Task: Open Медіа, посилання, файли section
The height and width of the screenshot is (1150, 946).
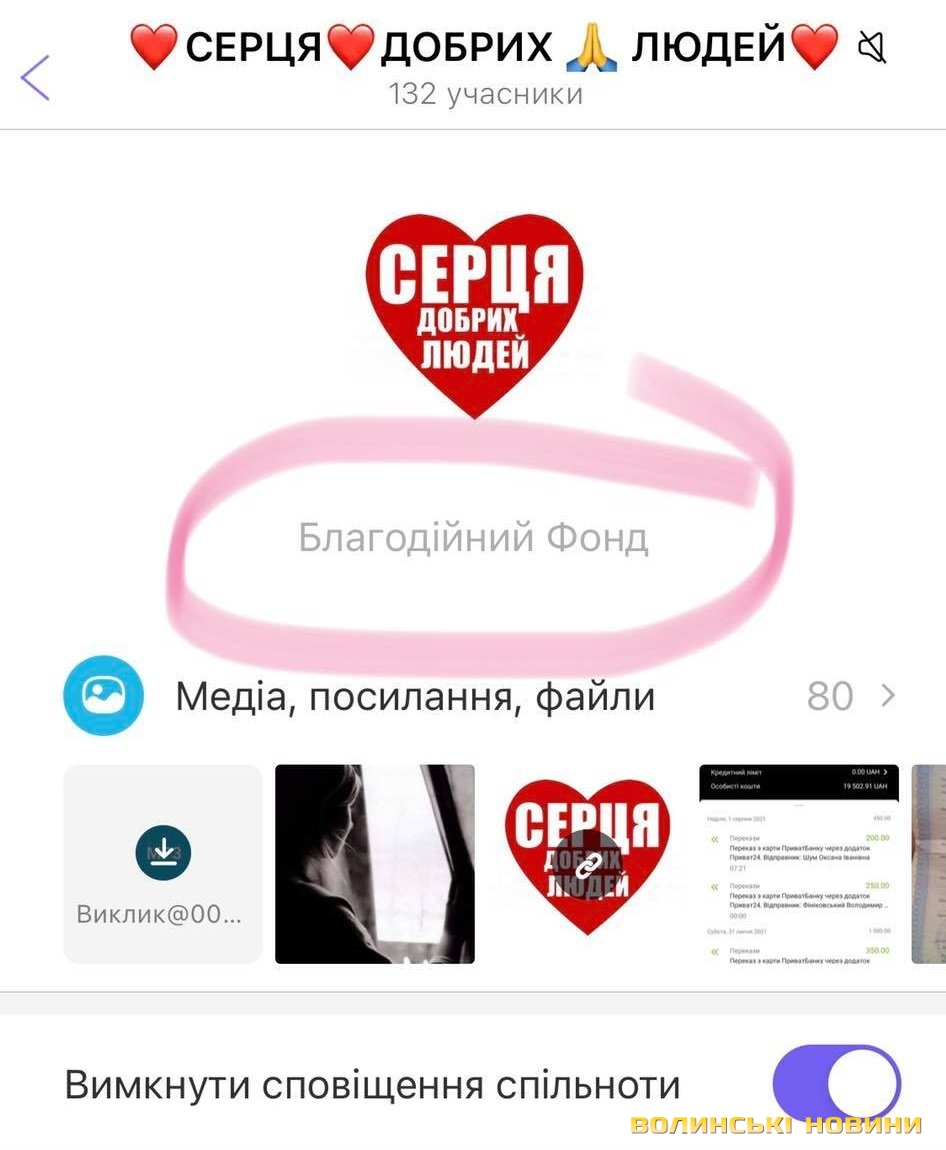Action: point(480,697)
